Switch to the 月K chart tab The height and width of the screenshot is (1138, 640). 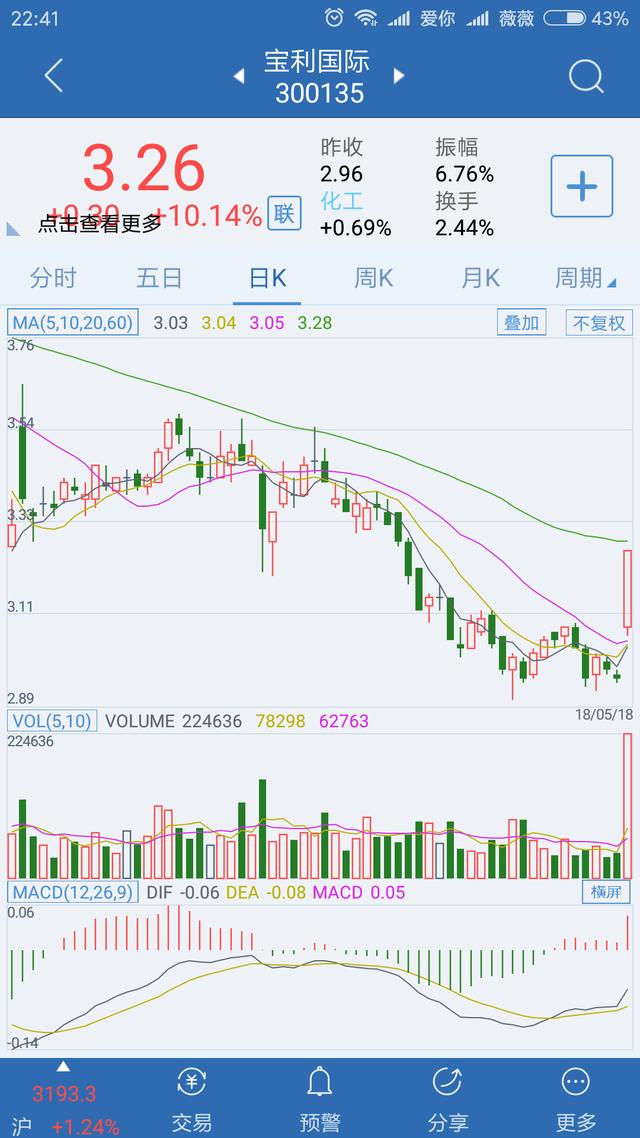pyautogui.click(x=480, y=278)
